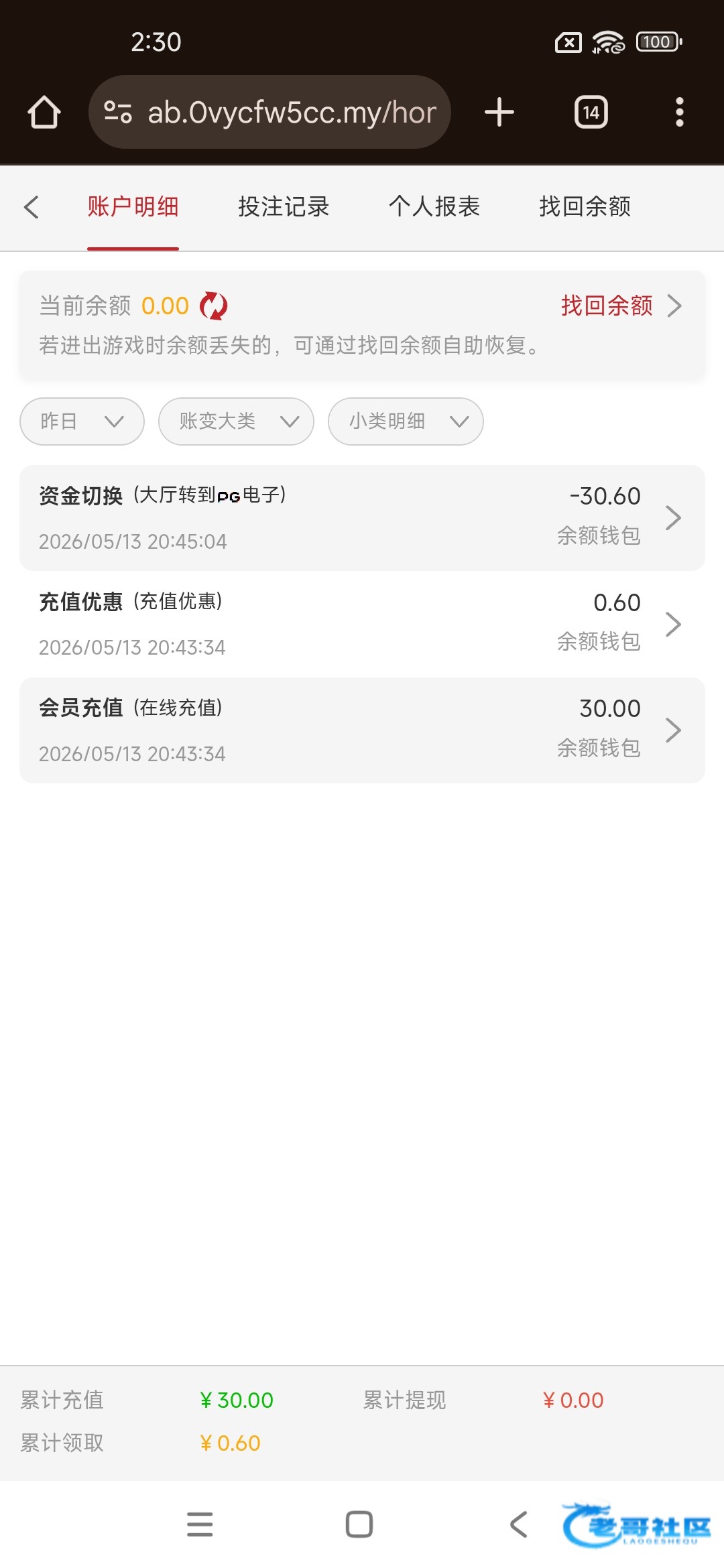Switch to the 个人报表 tab

[x=434, y=206]
